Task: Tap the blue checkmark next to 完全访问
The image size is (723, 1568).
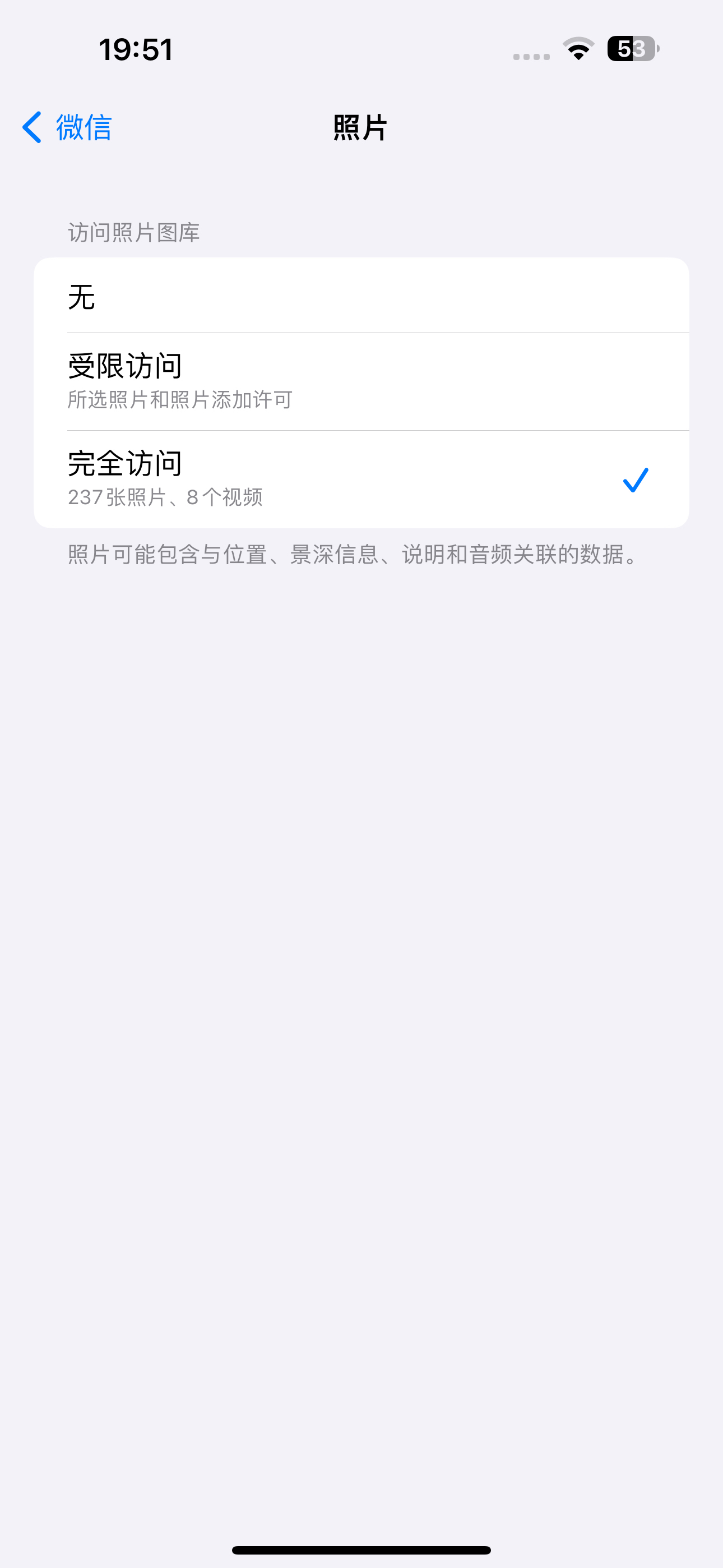Action: click(x=637, y=479)
